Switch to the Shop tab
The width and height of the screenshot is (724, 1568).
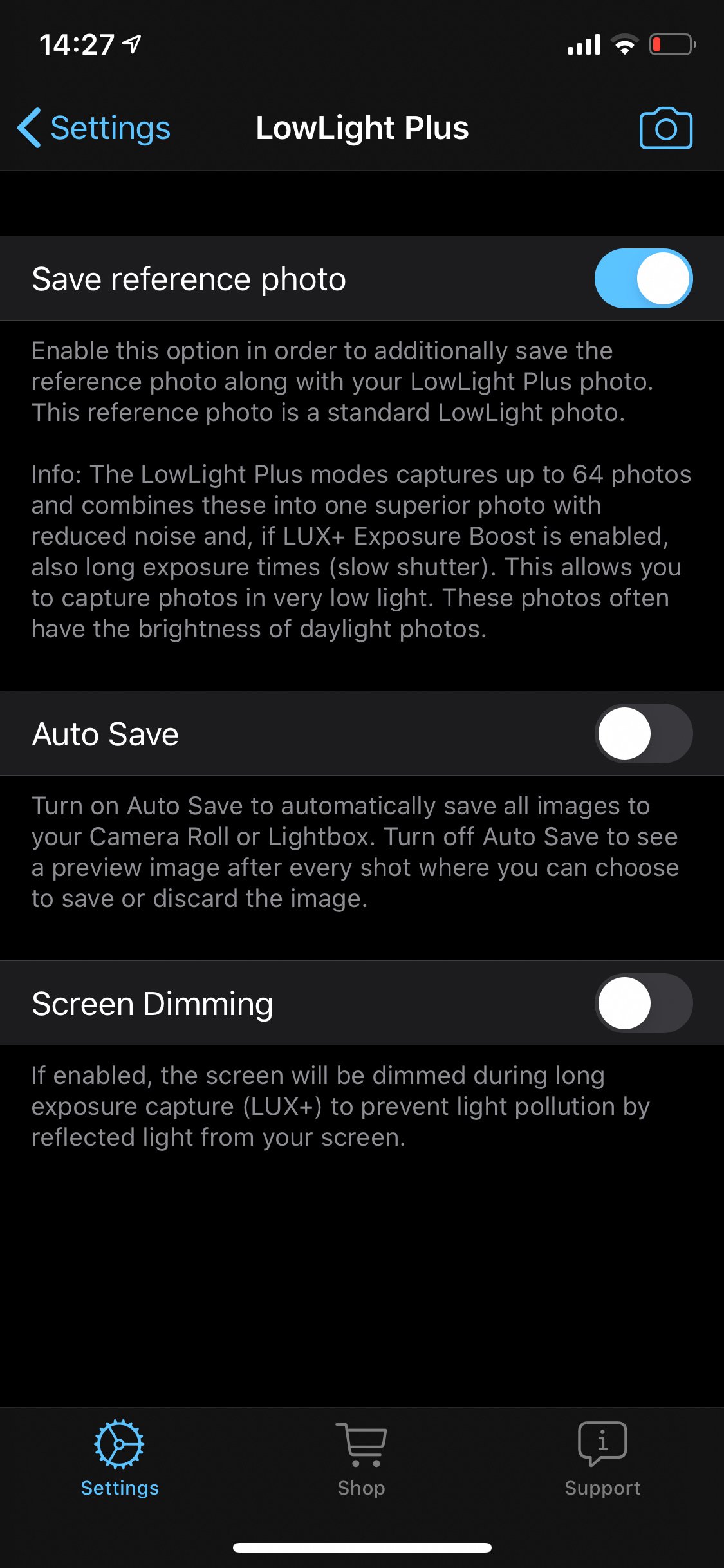coord(361,1459)
